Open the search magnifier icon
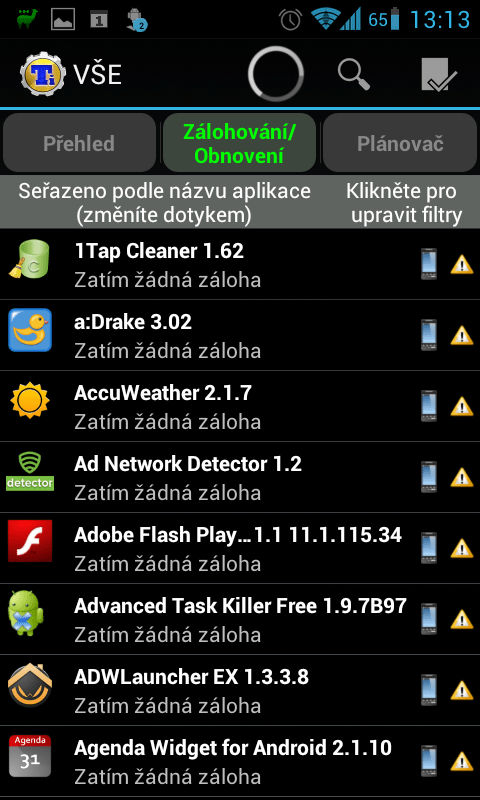The image size is (480, 800). pyautogui.click(x=354, y=75)
